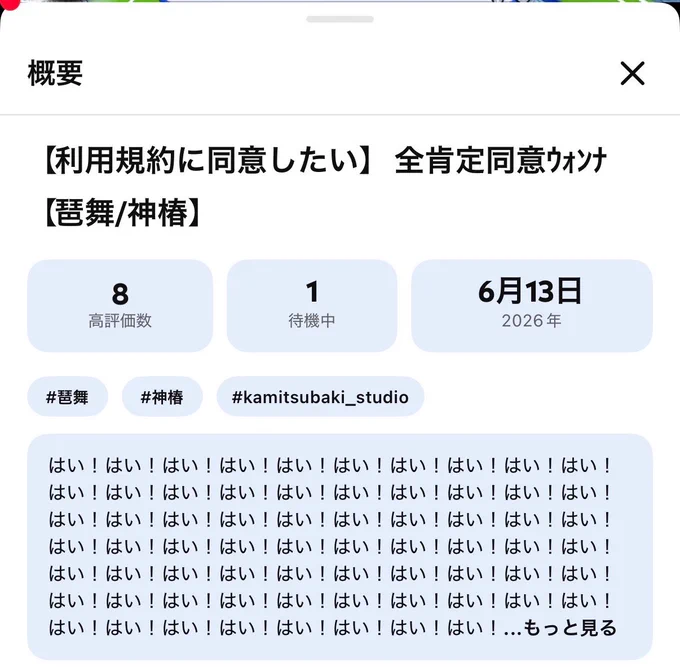This screenshot has width=680, height=667.
Task: Close the 概要 description panel
Action: (x=632, y=73)
